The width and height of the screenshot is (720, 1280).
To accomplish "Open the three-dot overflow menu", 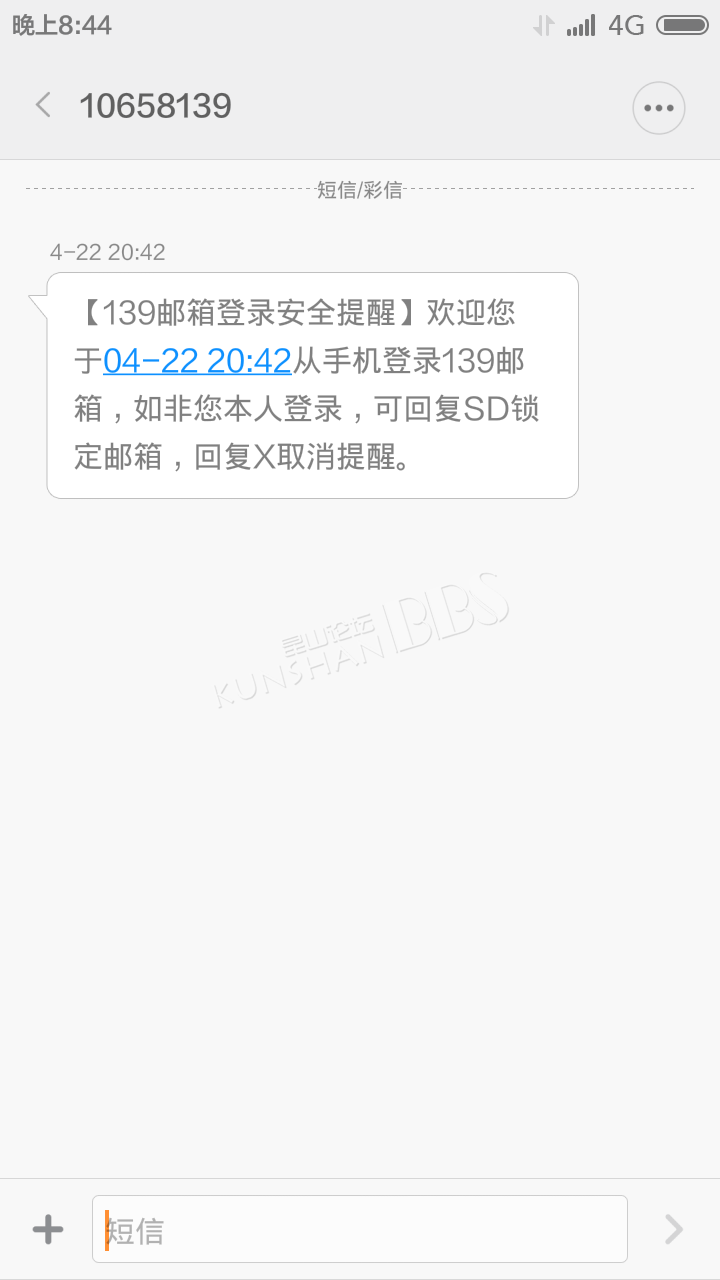I will (x=659, y=107).
